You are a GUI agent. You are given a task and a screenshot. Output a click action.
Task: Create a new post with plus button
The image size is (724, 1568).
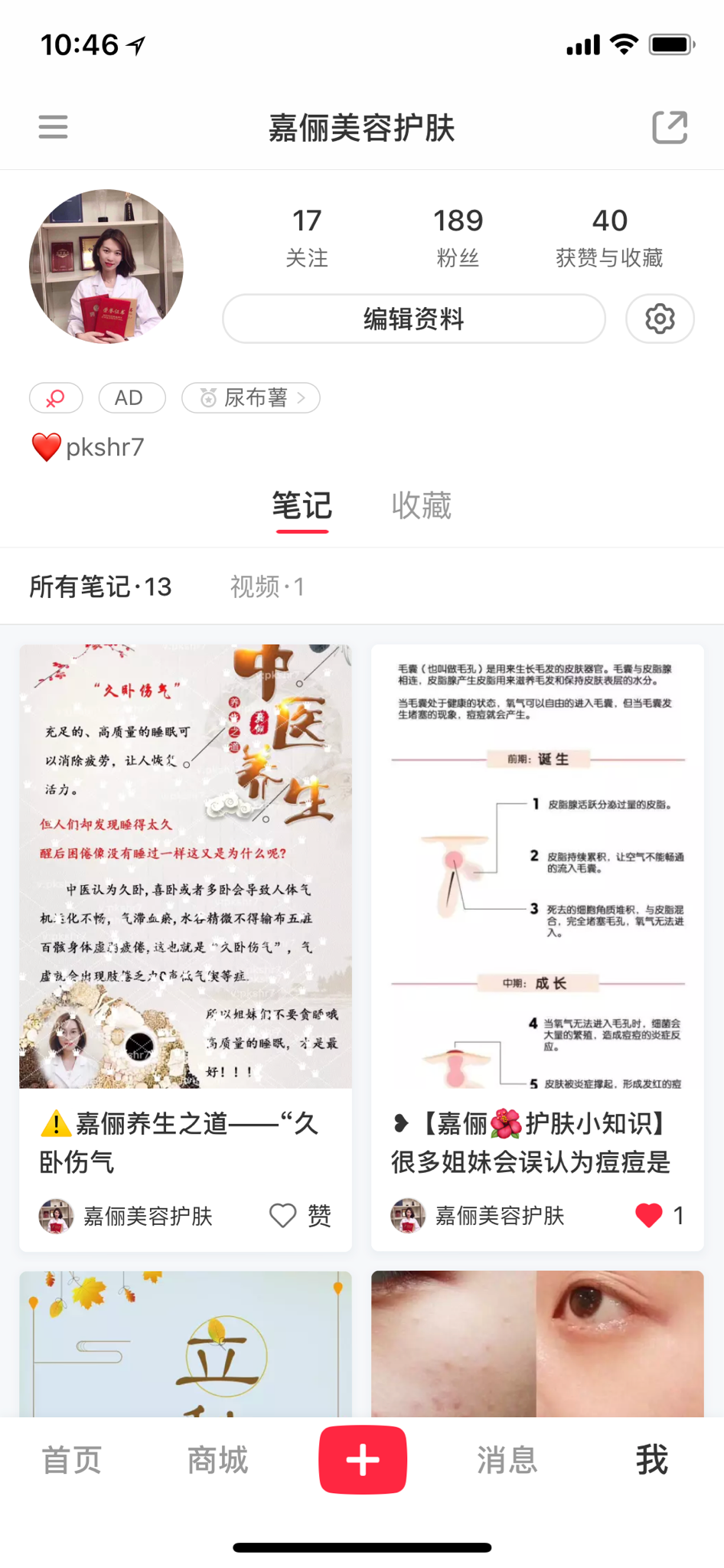point(362,1460)
